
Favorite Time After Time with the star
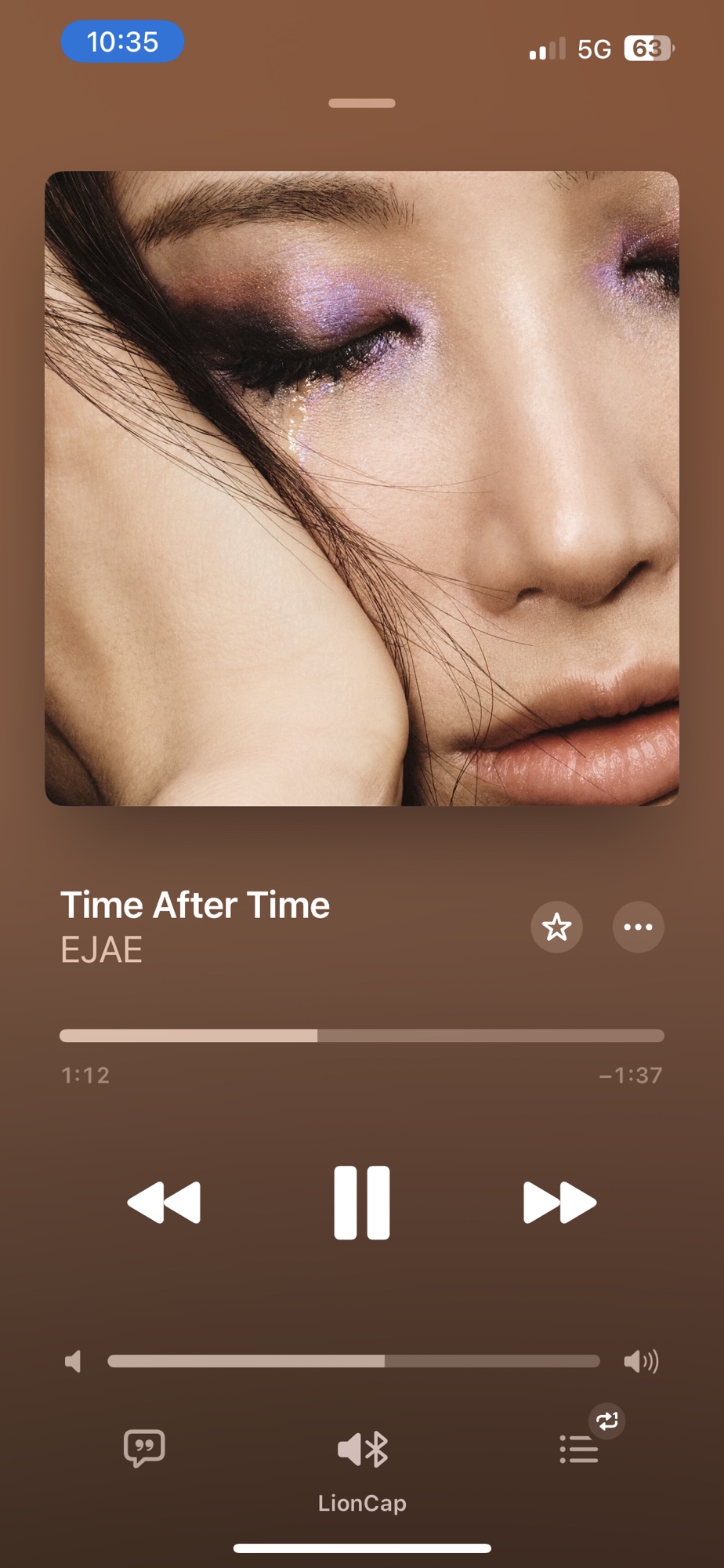[556, 927]
